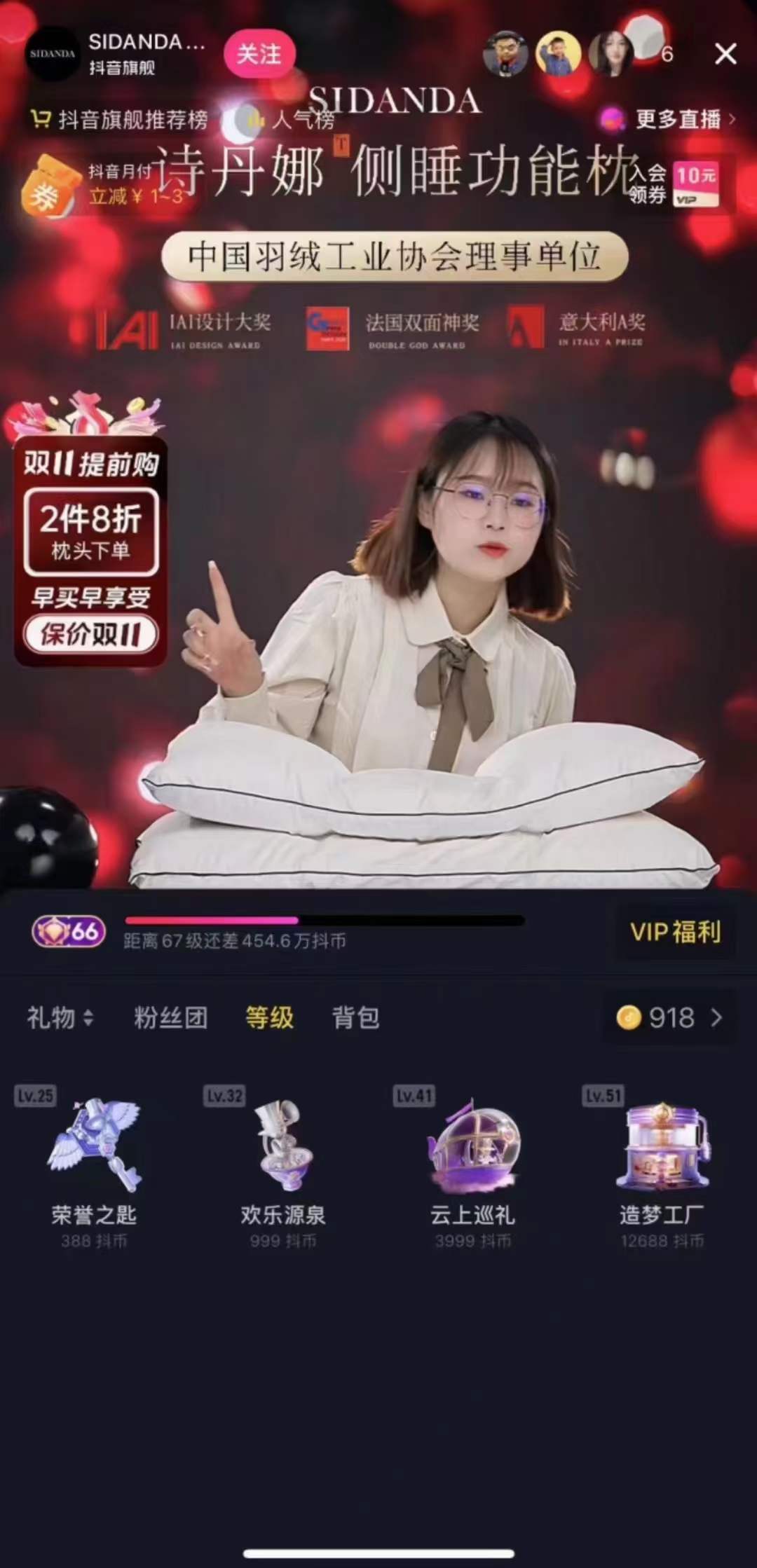Switch to the 背包 tab
The height and width of the screenshot is (1568, 757).
tap(355, 1017)
